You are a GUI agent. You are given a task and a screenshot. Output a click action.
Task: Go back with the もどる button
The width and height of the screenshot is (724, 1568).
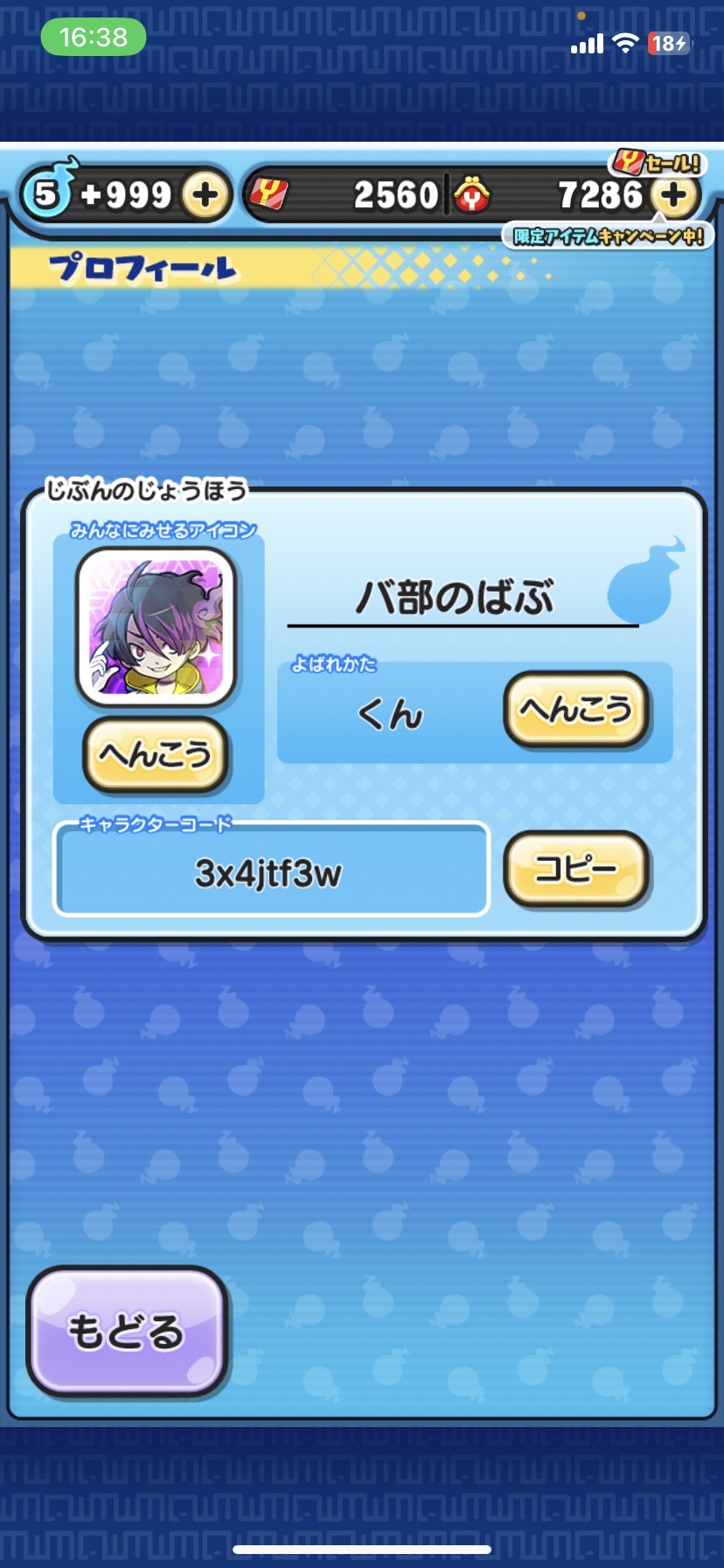(127, 1331)
